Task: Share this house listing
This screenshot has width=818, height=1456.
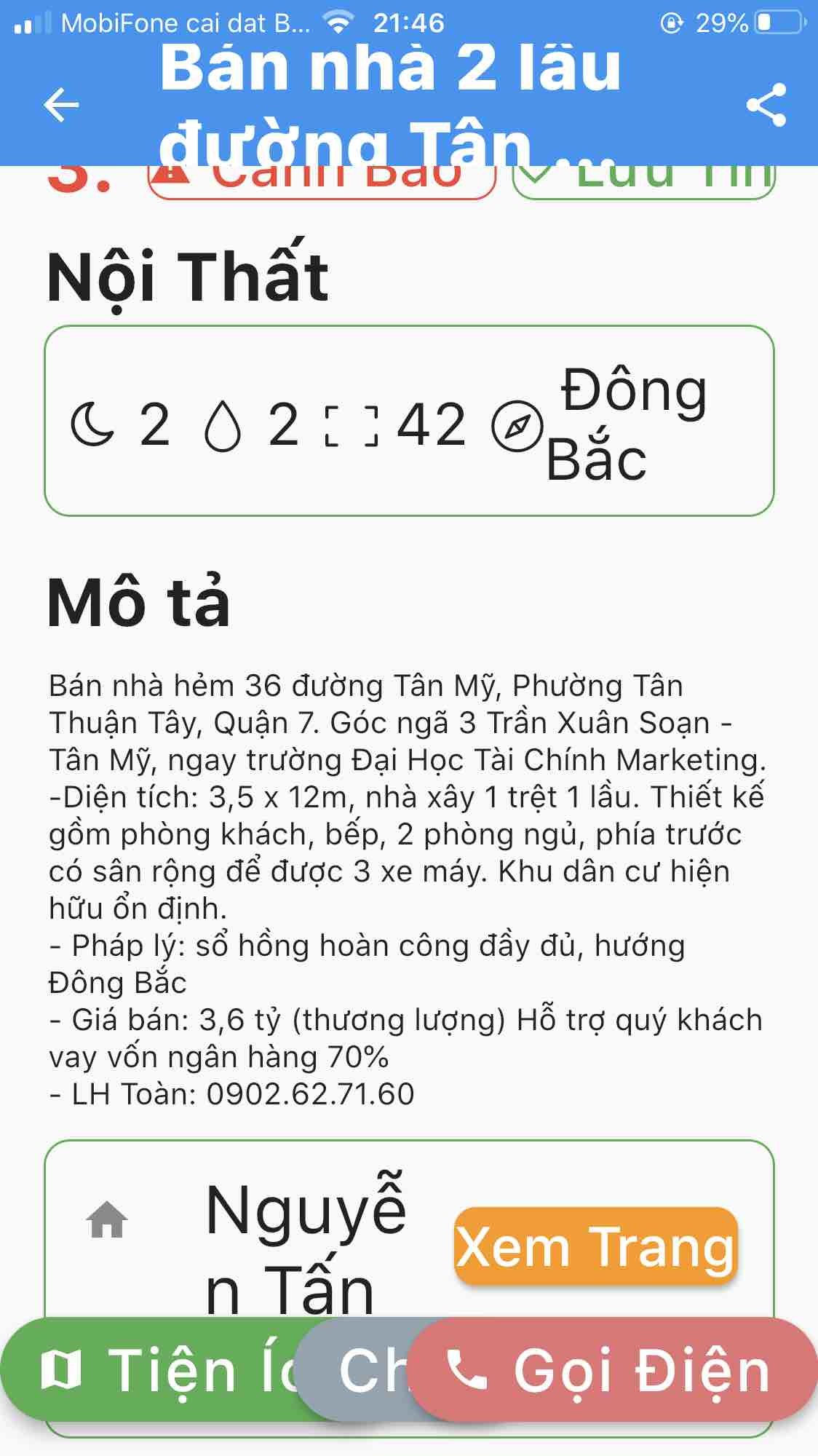Action: (766, 106)
